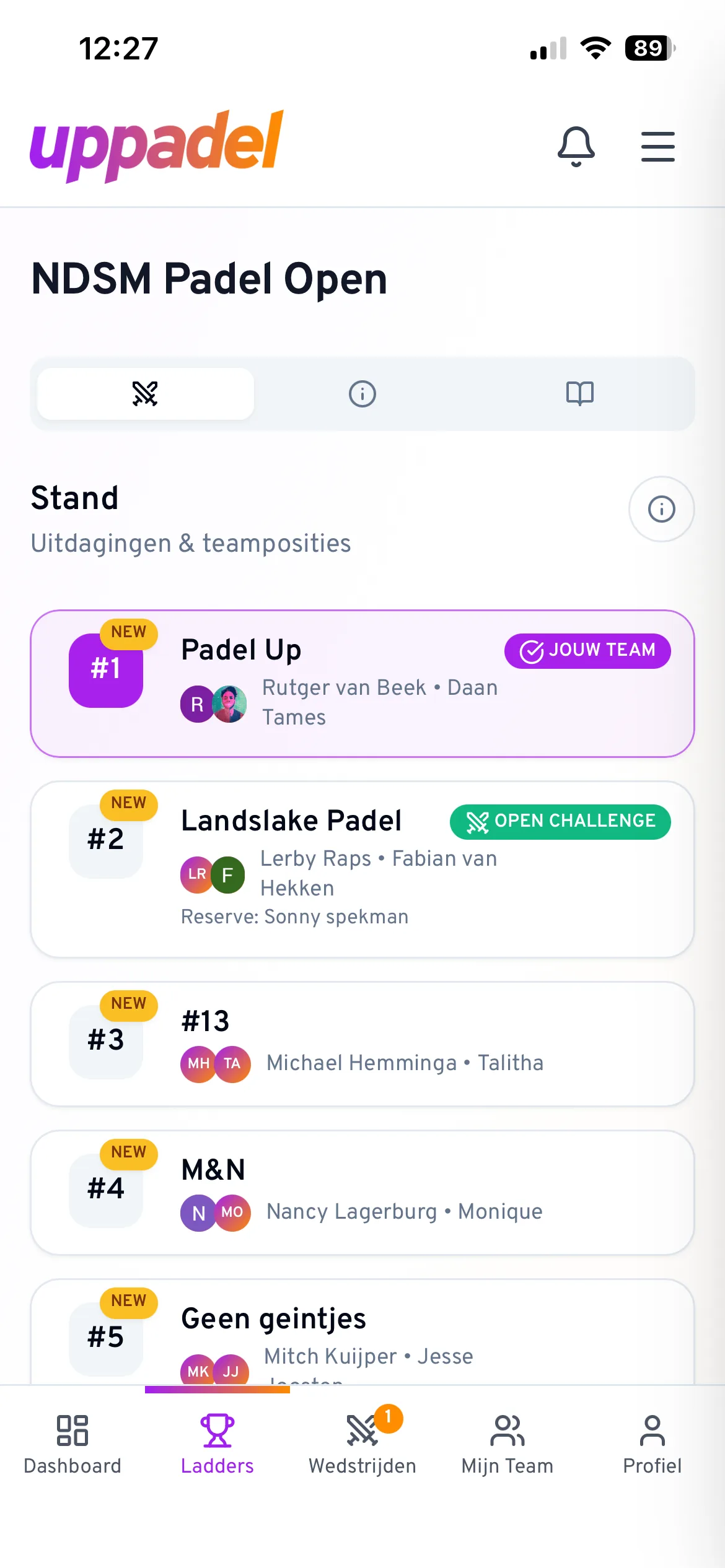Switch to the info circle tab
The width and height of the screenshot is (725, 1568).
pyautogui.click(x=362, y=394)
